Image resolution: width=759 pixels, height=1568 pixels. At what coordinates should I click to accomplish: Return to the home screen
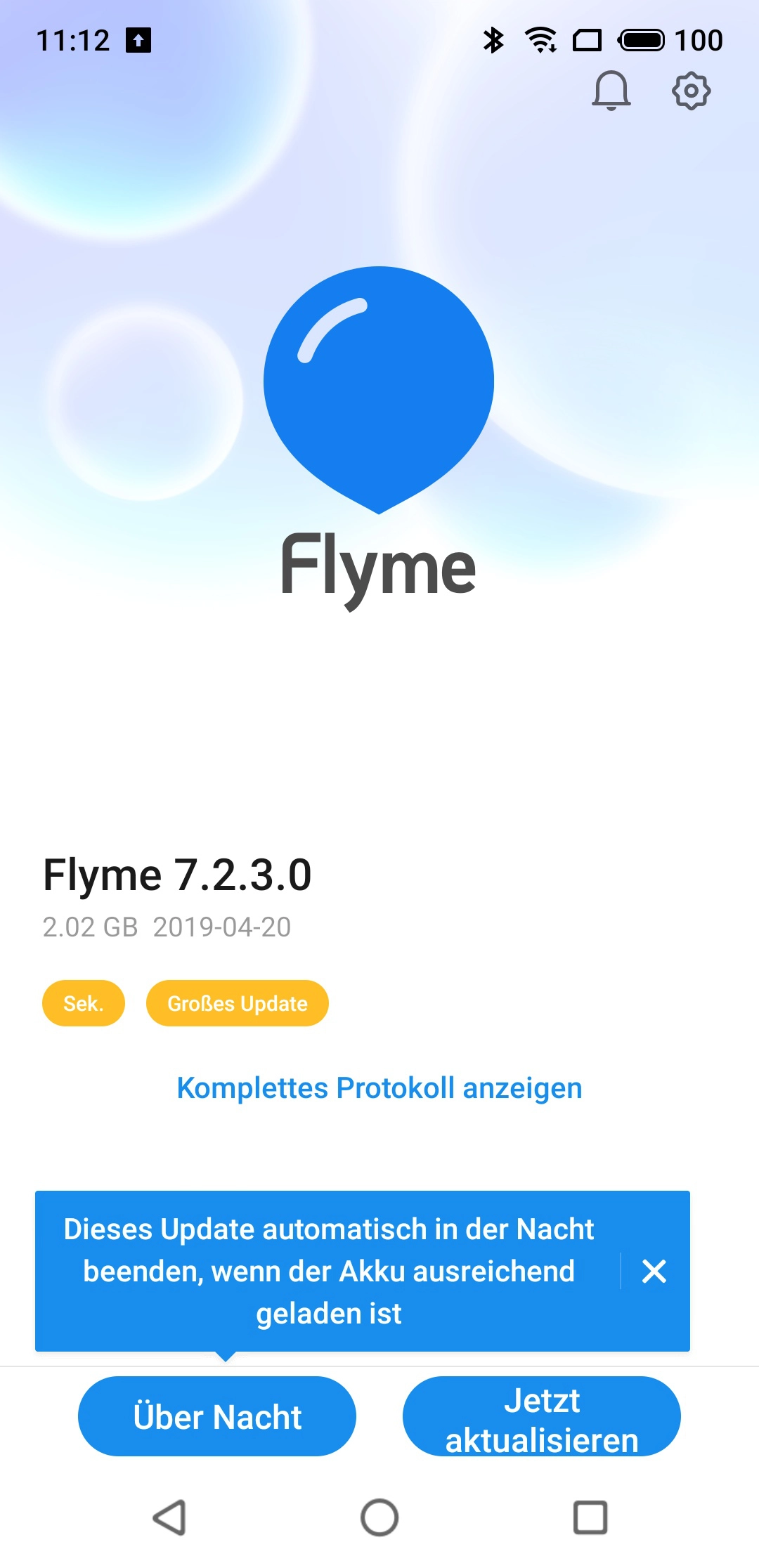pos(379,1517)
